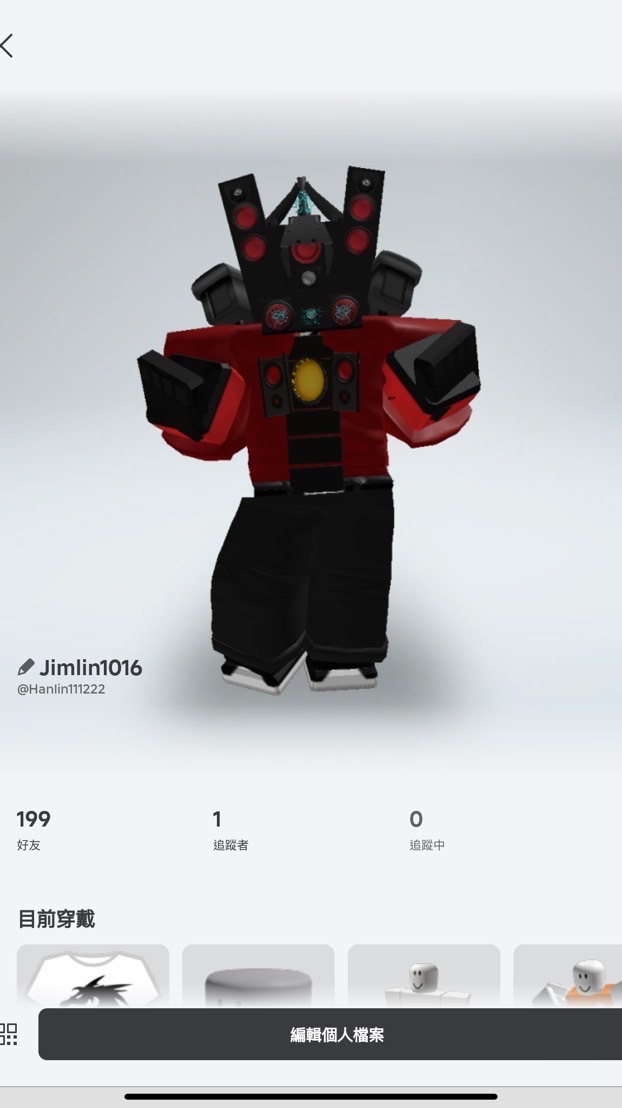This screenshot has width=622, height=1108.
Task: Show the profile QR code
Action: (x=9, y=1034)
